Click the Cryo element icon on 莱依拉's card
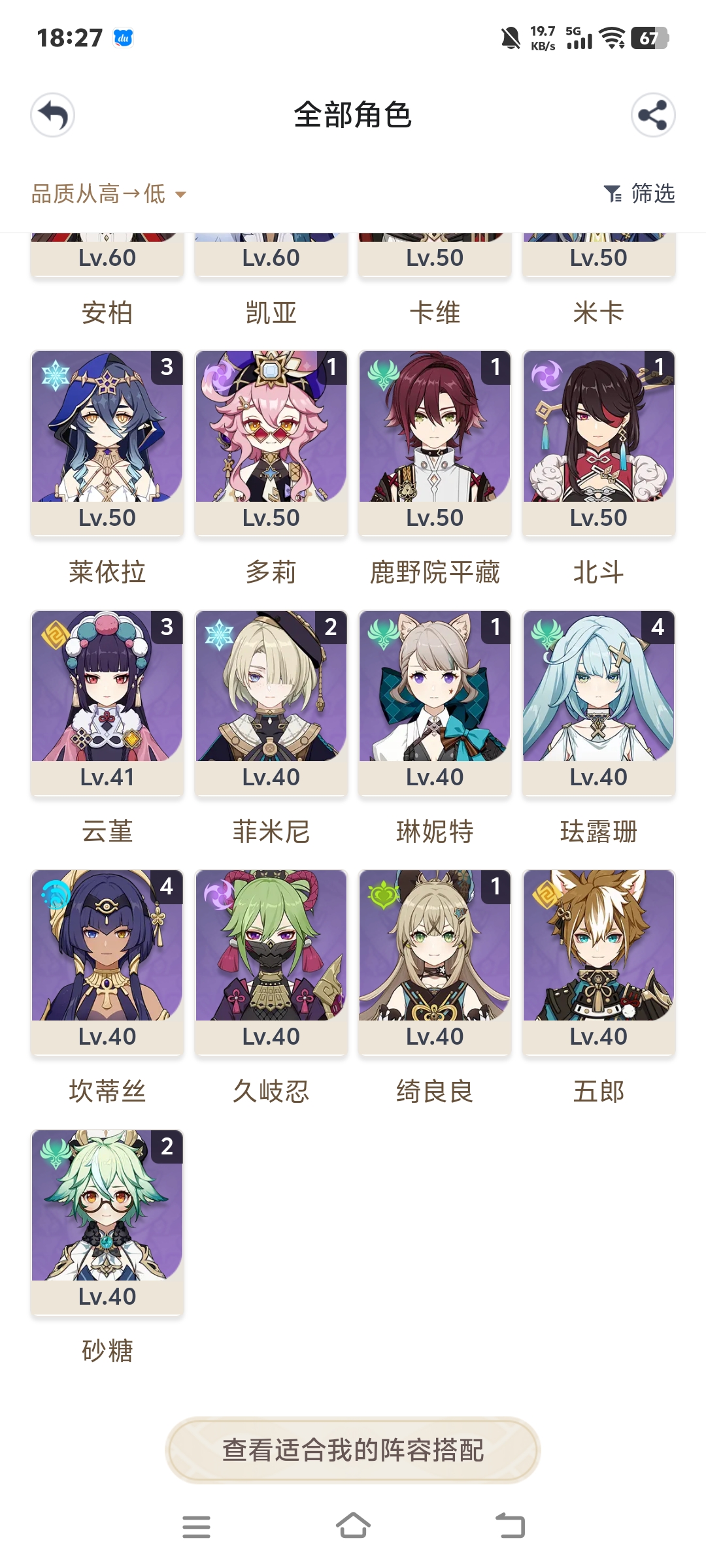Viewport: 706px width, 1568px height. click(56, 372)
